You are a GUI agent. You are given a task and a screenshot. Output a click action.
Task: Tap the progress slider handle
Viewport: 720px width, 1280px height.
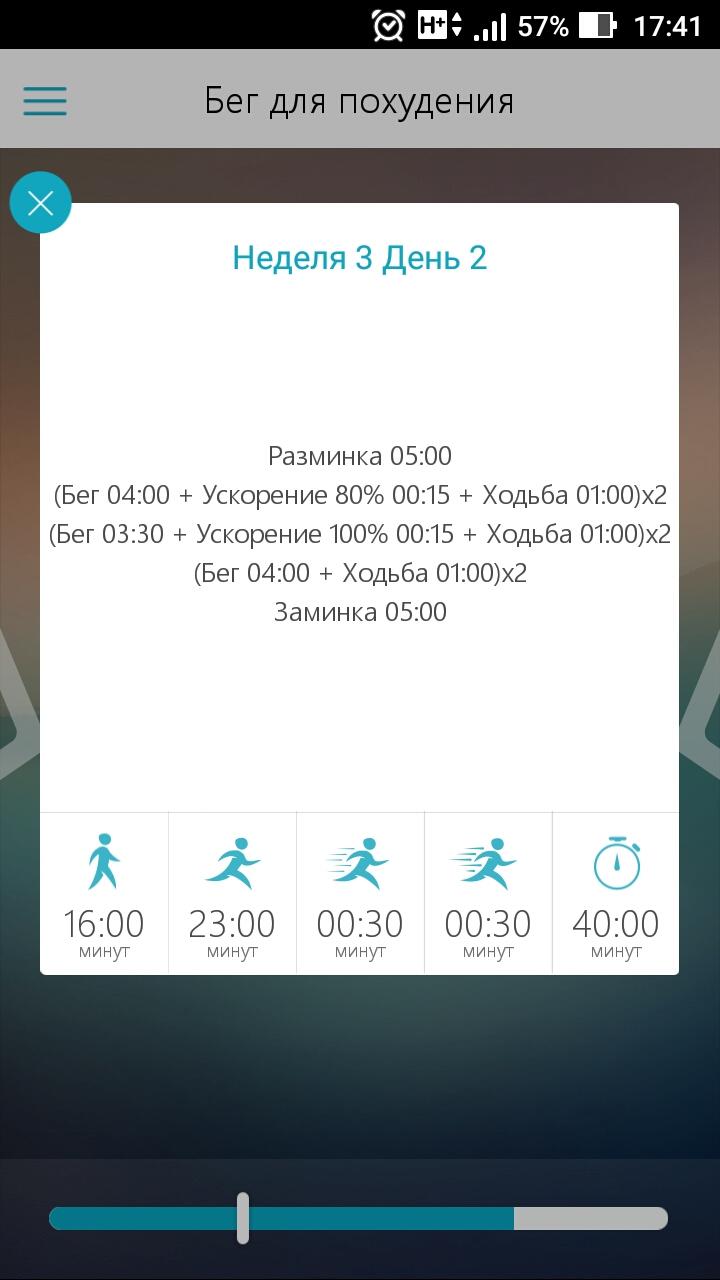pyautogui.click(x=243, y=1218)
